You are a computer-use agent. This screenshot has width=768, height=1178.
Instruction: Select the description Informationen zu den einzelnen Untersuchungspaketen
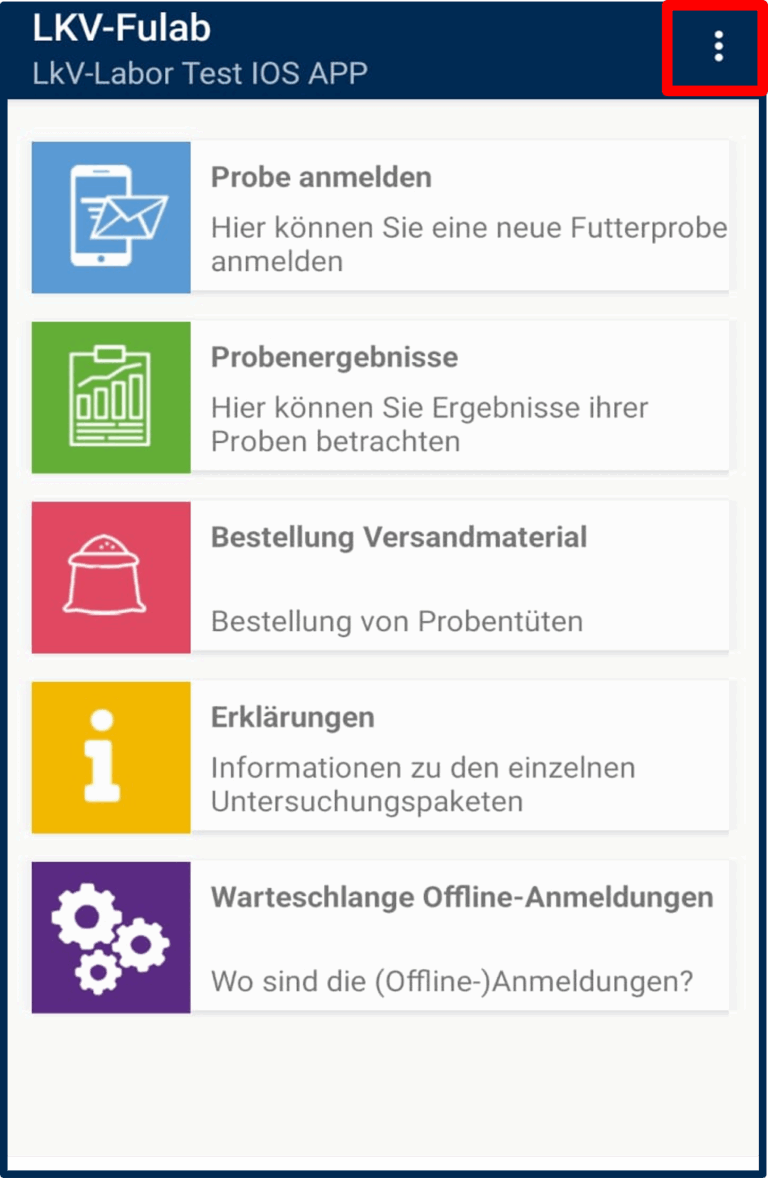pyautogui.click(x=422, y=784)
